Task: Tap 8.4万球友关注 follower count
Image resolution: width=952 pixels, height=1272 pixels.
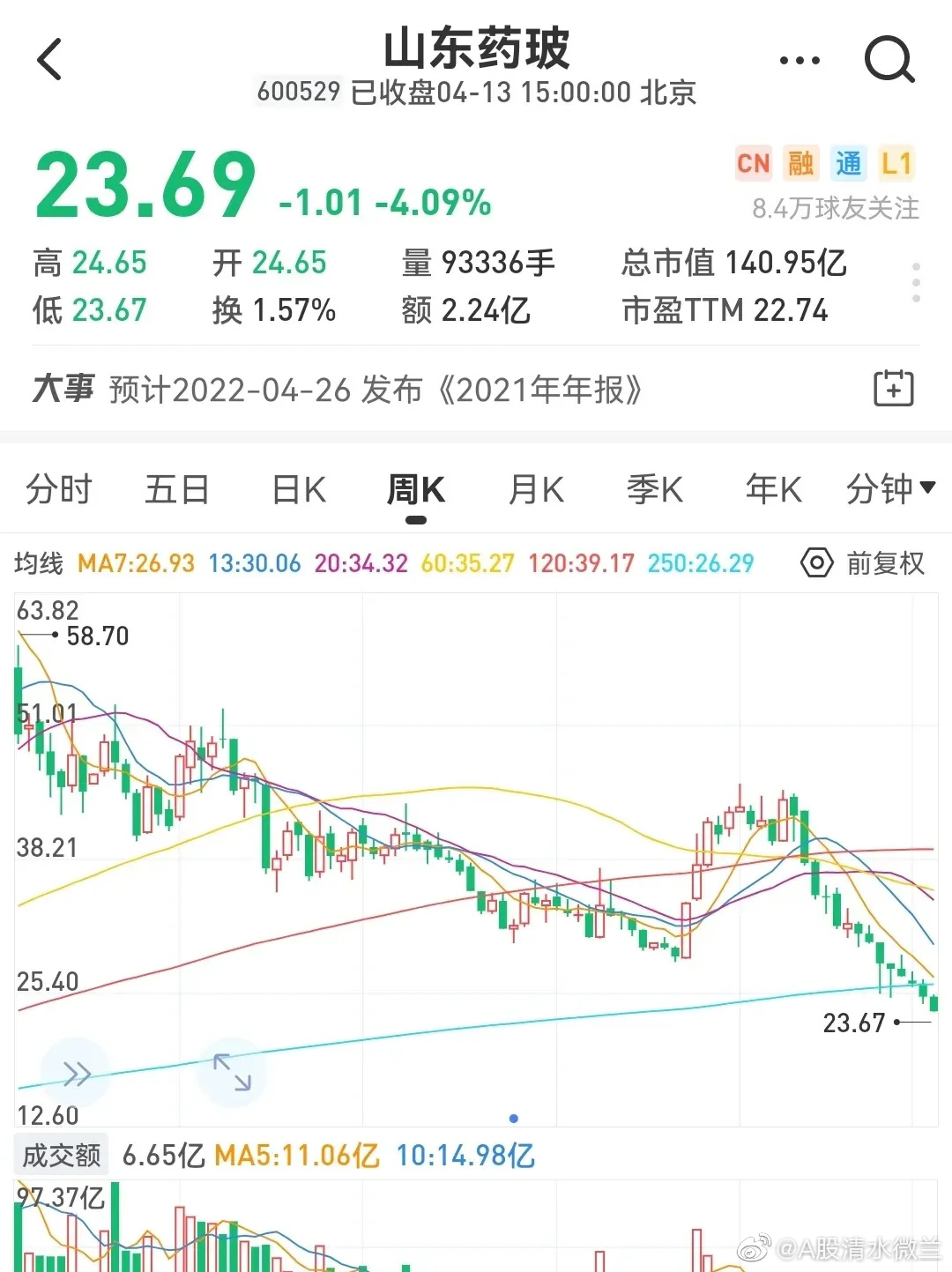Action: [x=833, y=209]
